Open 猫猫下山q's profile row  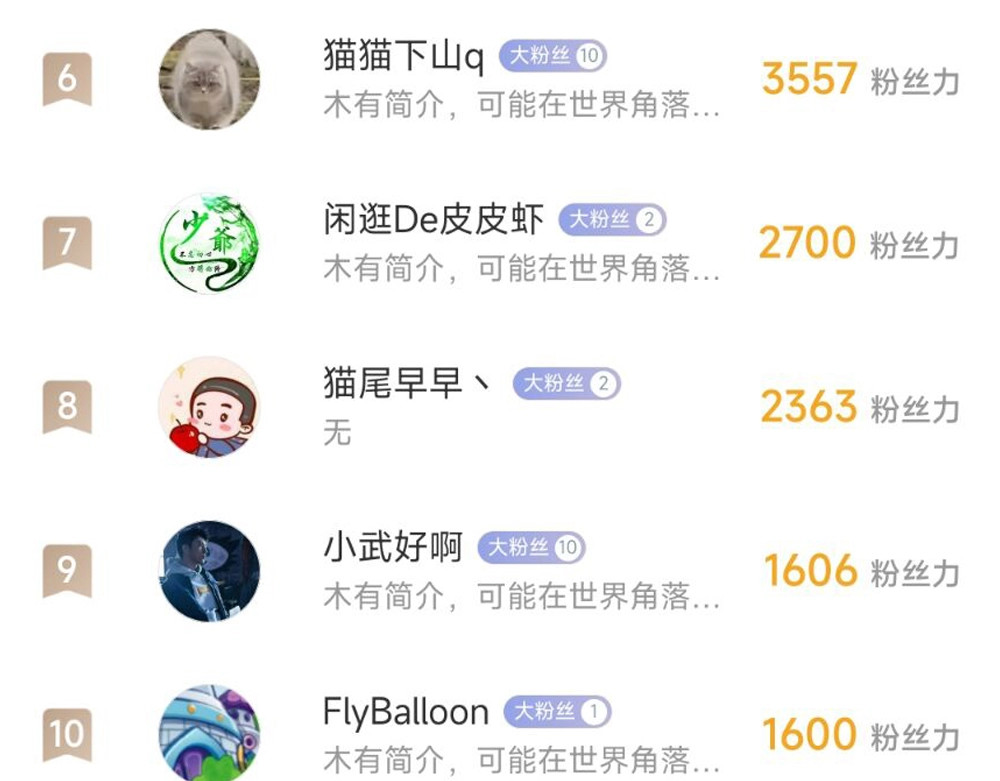pyautogui.click(x=402, y=57)
